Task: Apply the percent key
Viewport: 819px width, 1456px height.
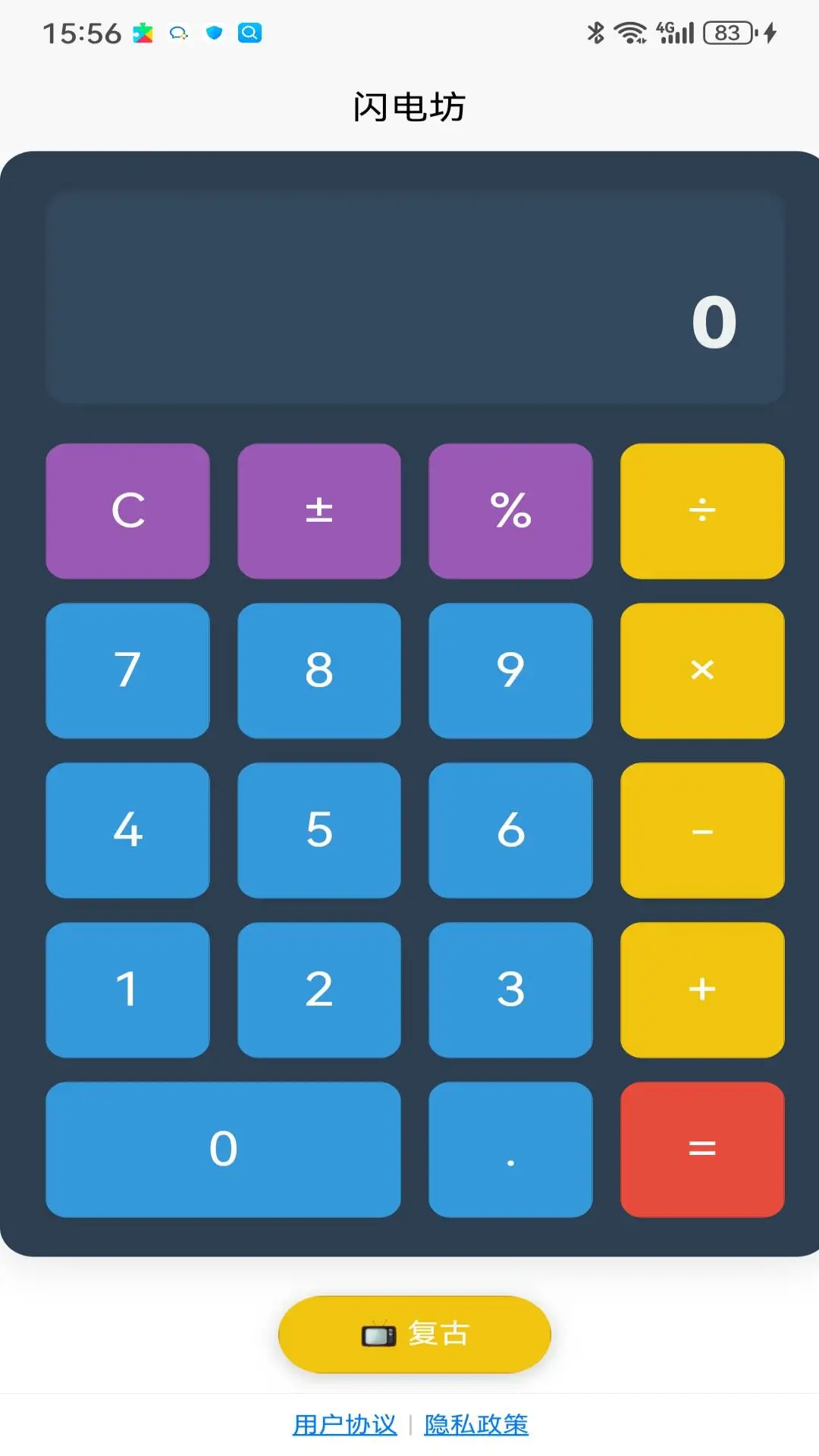Action: (x=510, y=511)
